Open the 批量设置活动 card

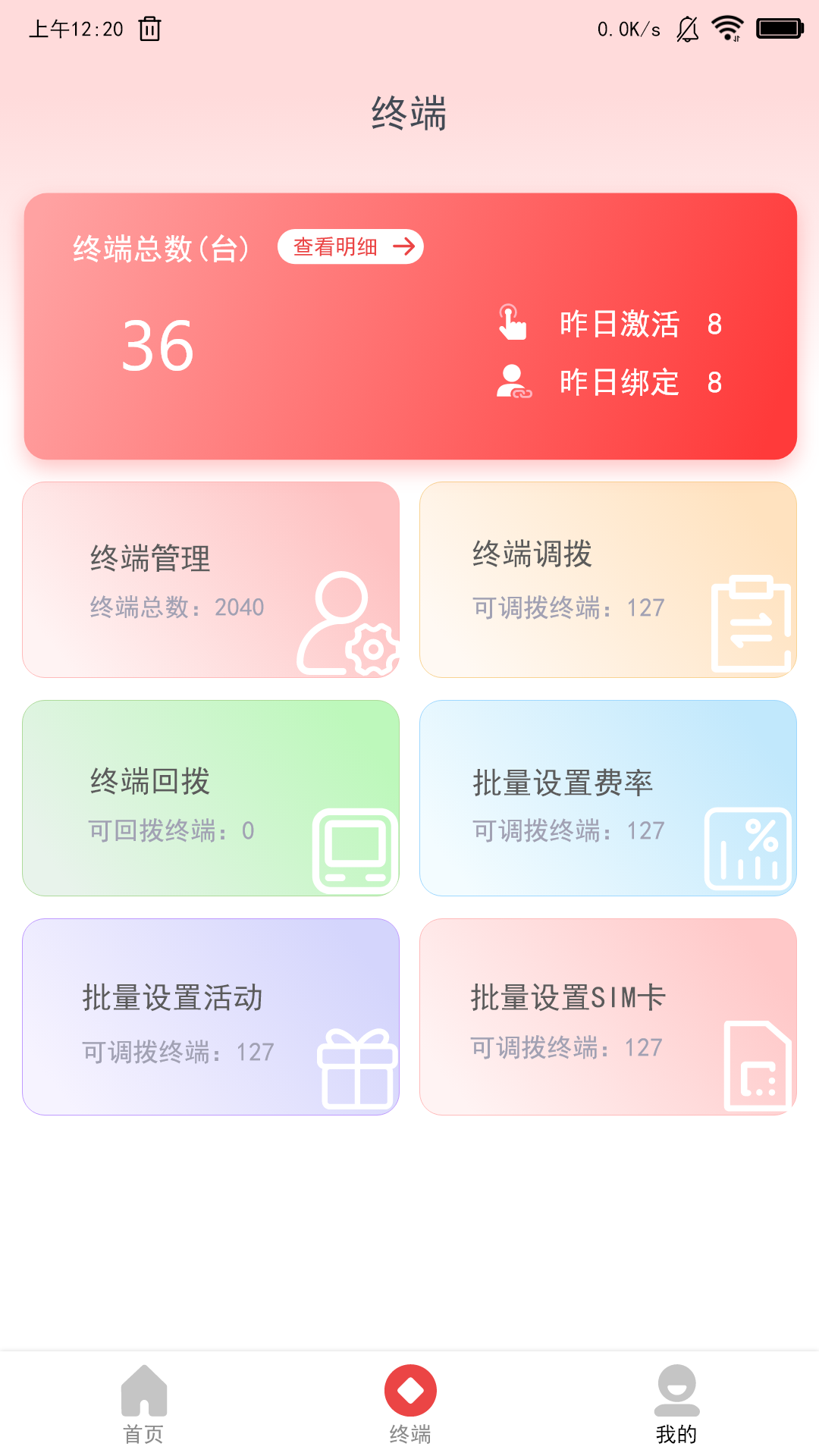pyautogui.click(x=211, y=1016)
